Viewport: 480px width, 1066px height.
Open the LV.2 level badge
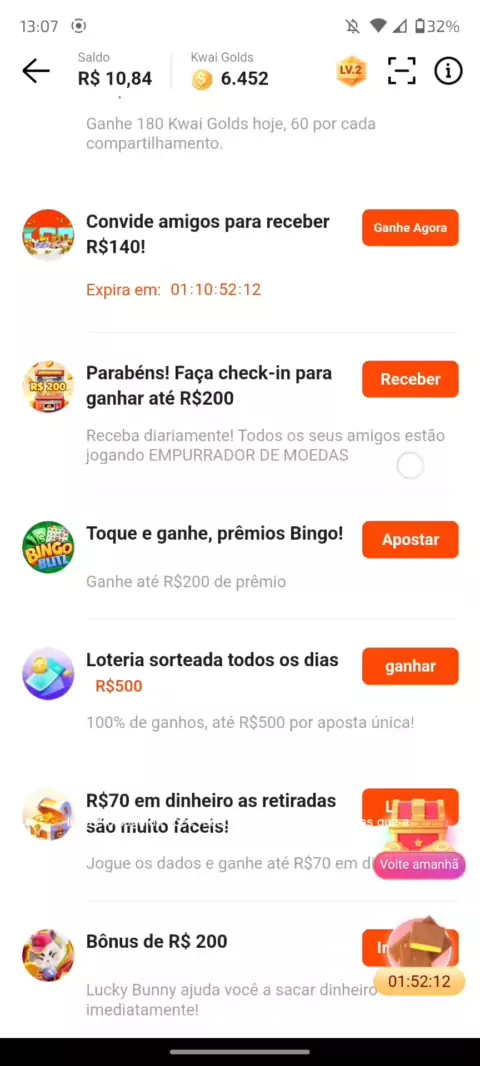[x=352, y=71]
